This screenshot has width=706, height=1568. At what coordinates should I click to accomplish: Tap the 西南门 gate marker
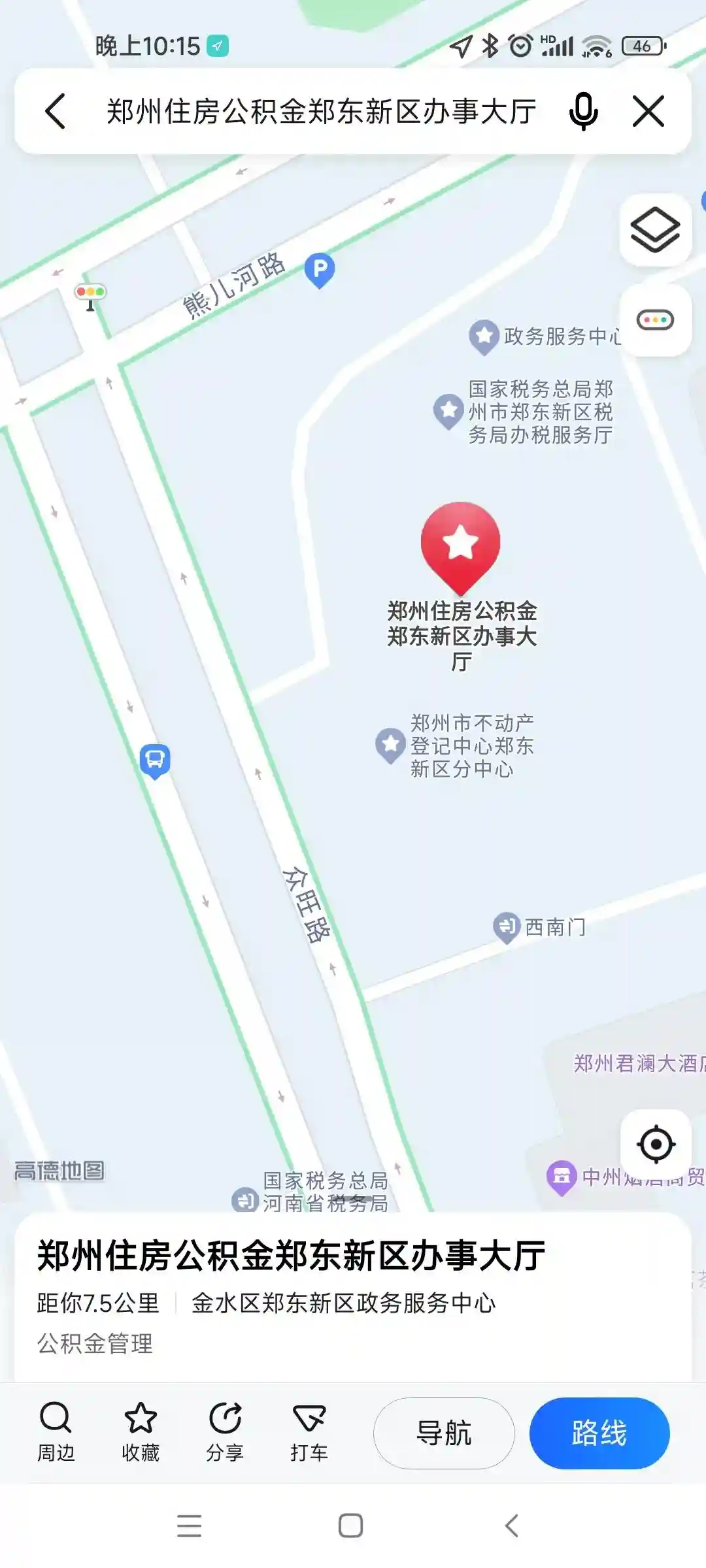(507, 926)
